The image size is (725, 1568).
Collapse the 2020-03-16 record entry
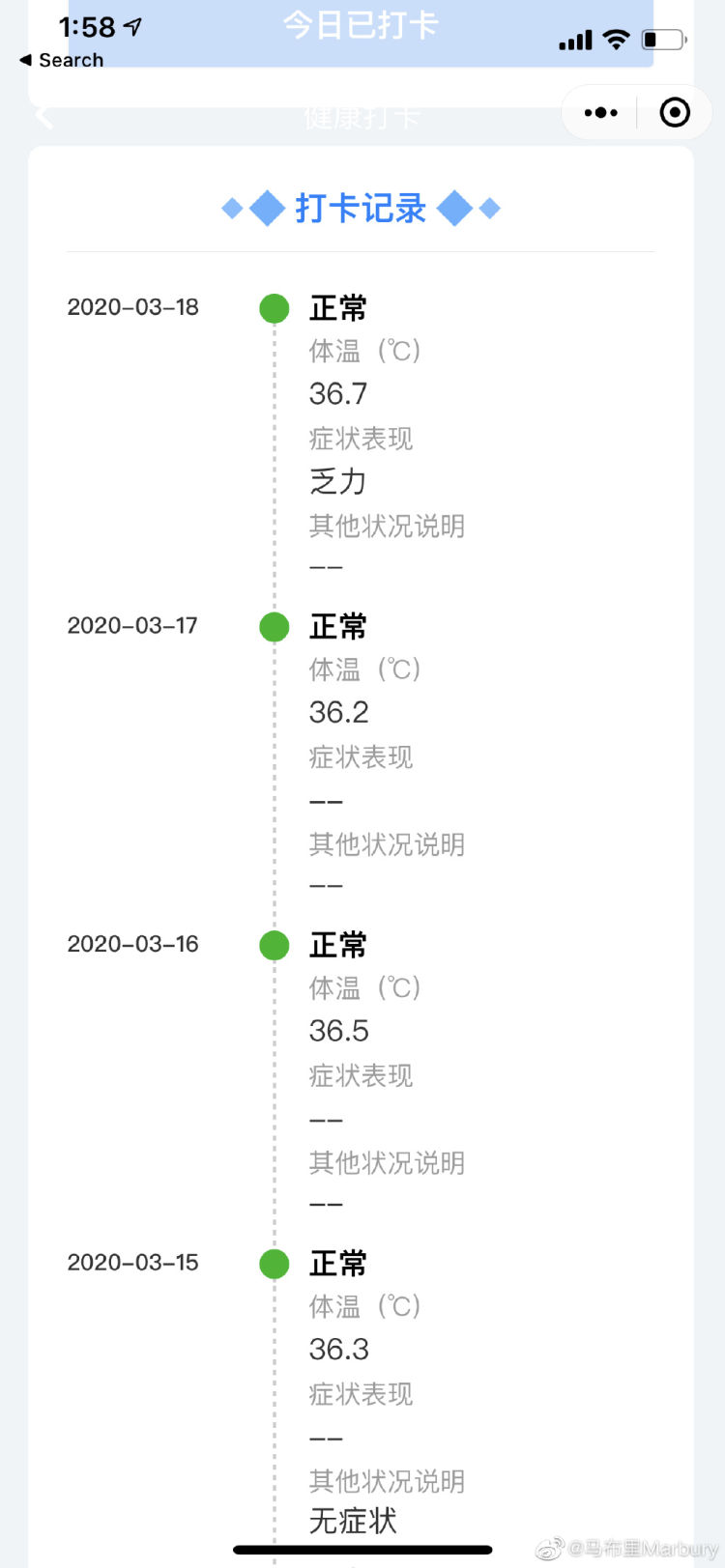[x=336, y=946]
